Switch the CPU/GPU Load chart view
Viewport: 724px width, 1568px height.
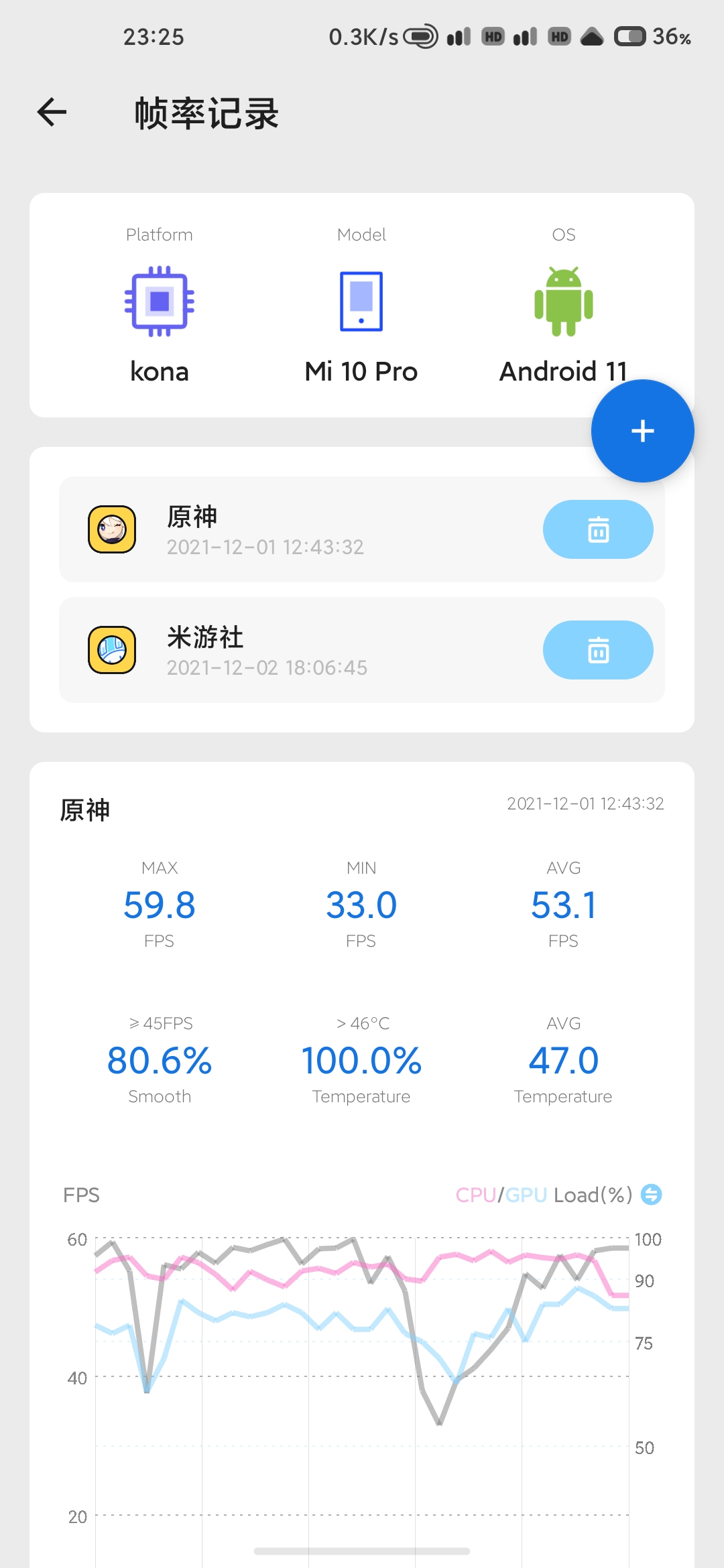click(x=651, y=1194)
